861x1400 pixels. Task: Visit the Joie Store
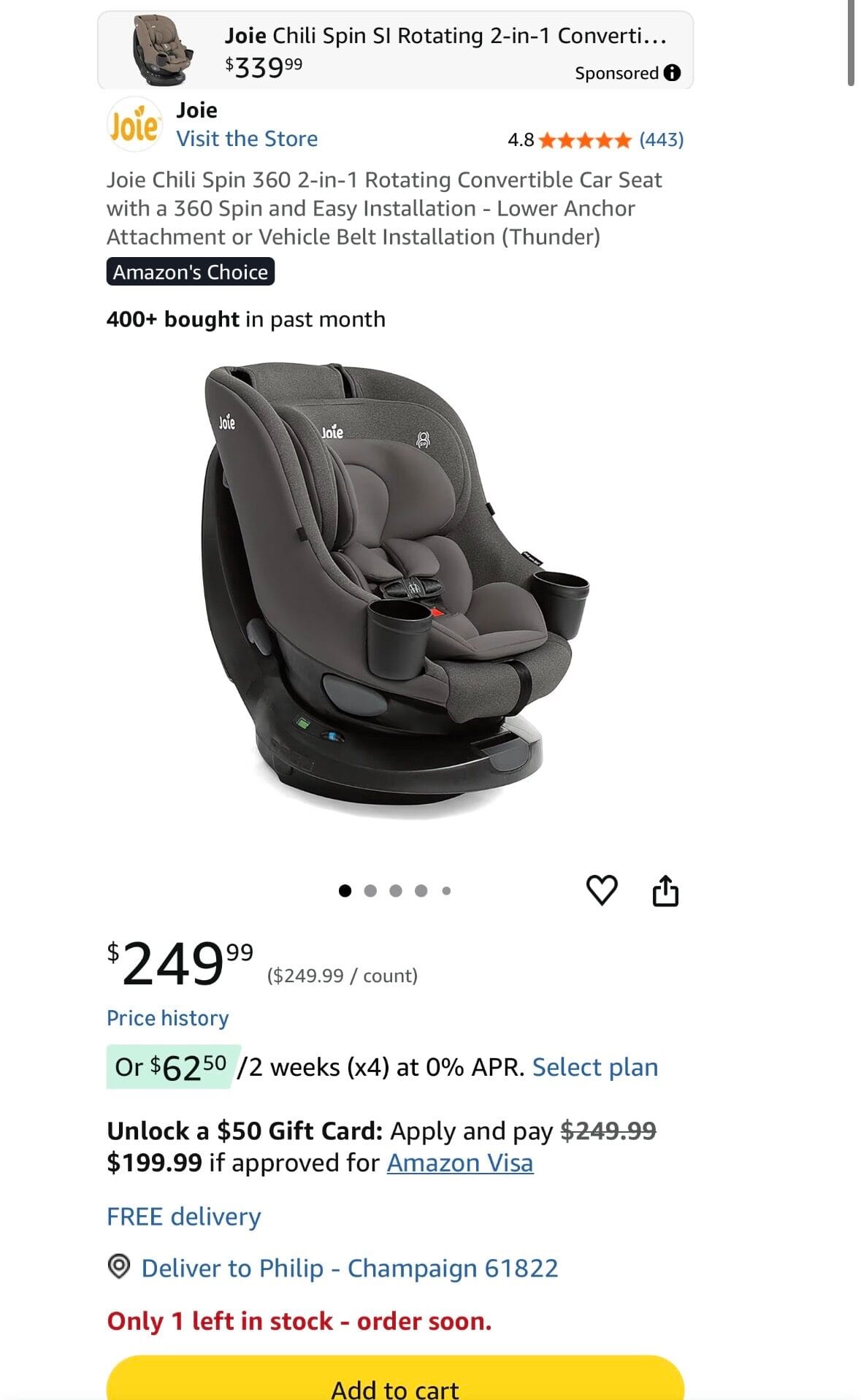(247, 139)
